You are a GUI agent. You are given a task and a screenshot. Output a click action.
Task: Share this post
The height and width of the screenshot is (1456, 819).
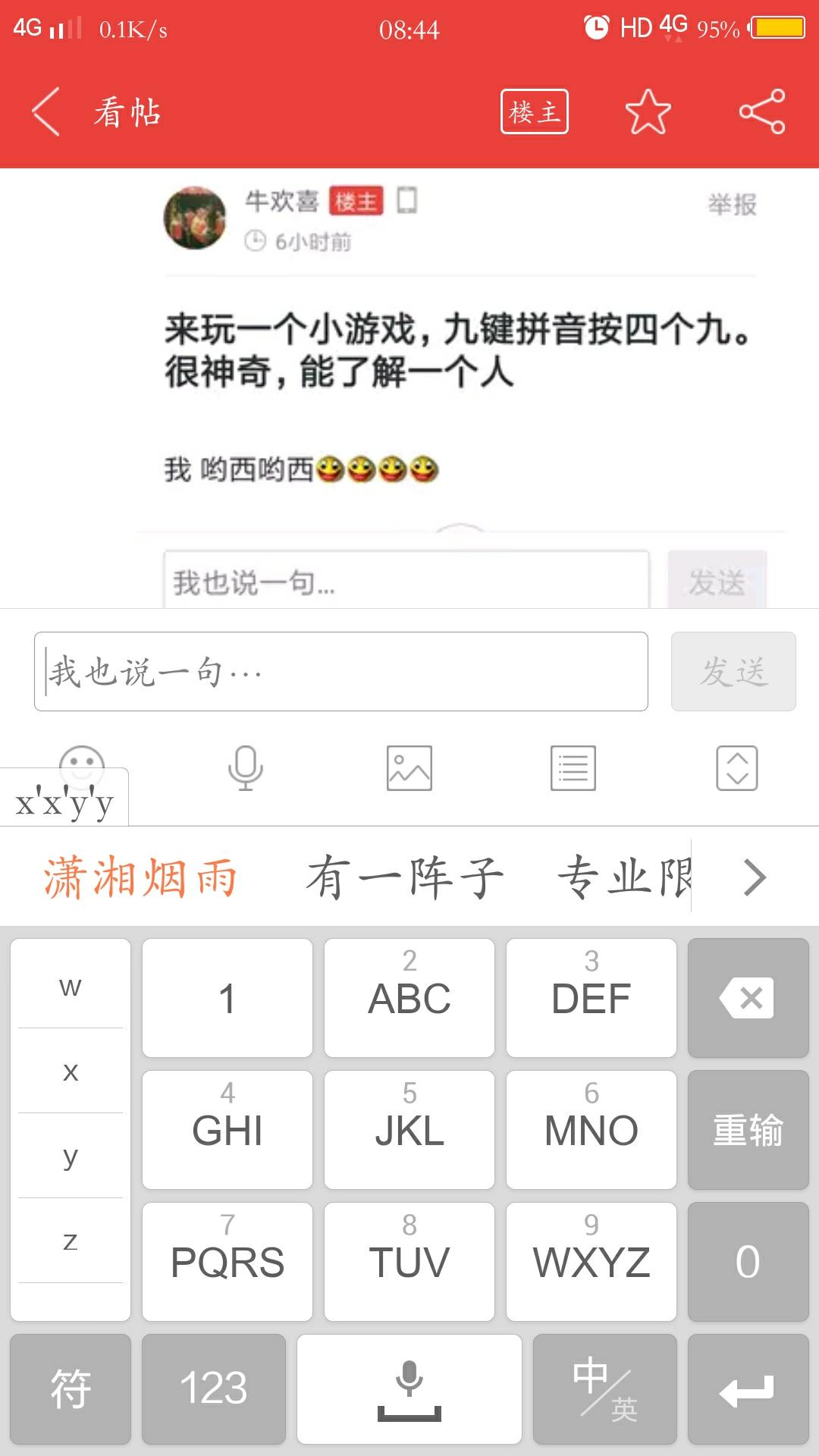(x=761, y=112)
